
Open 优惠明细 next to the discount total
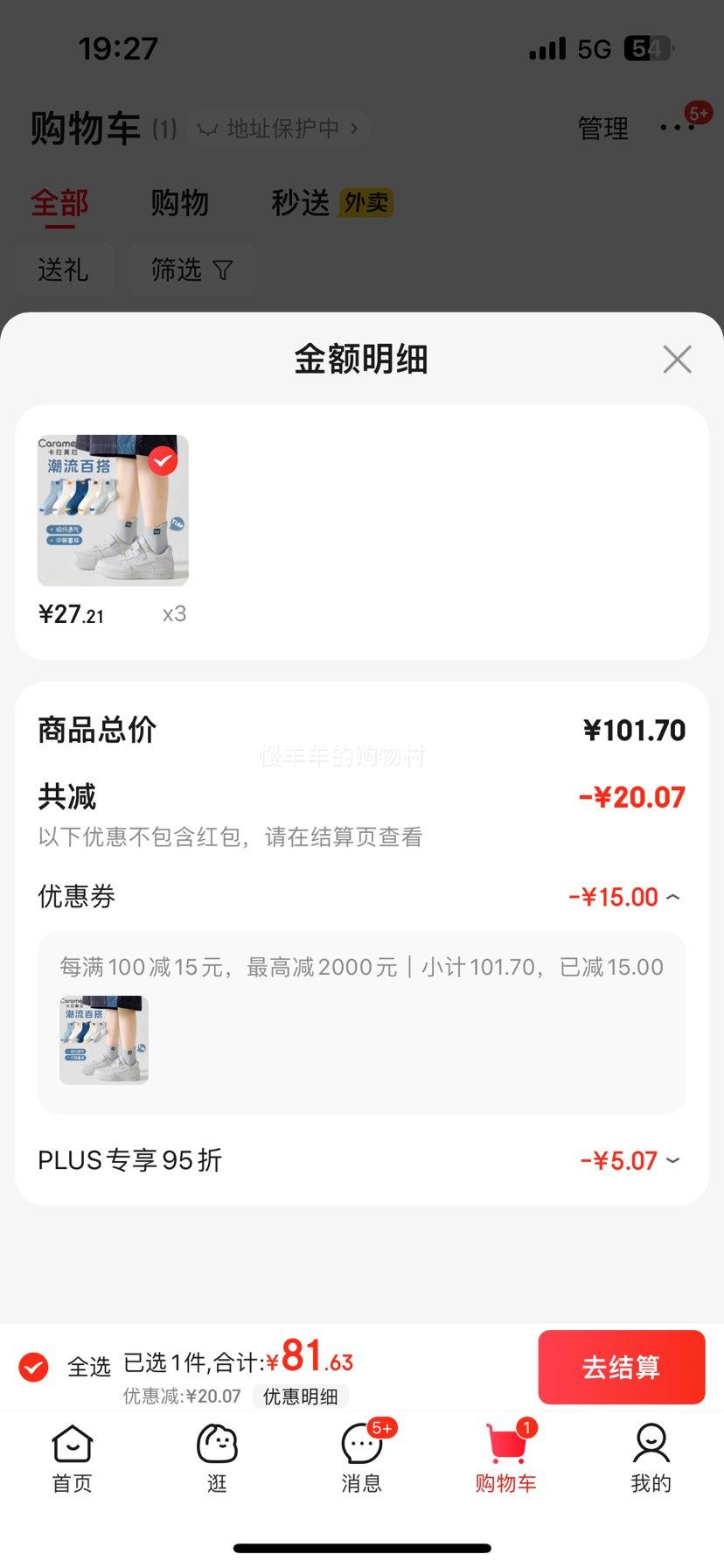(301, 1396)
